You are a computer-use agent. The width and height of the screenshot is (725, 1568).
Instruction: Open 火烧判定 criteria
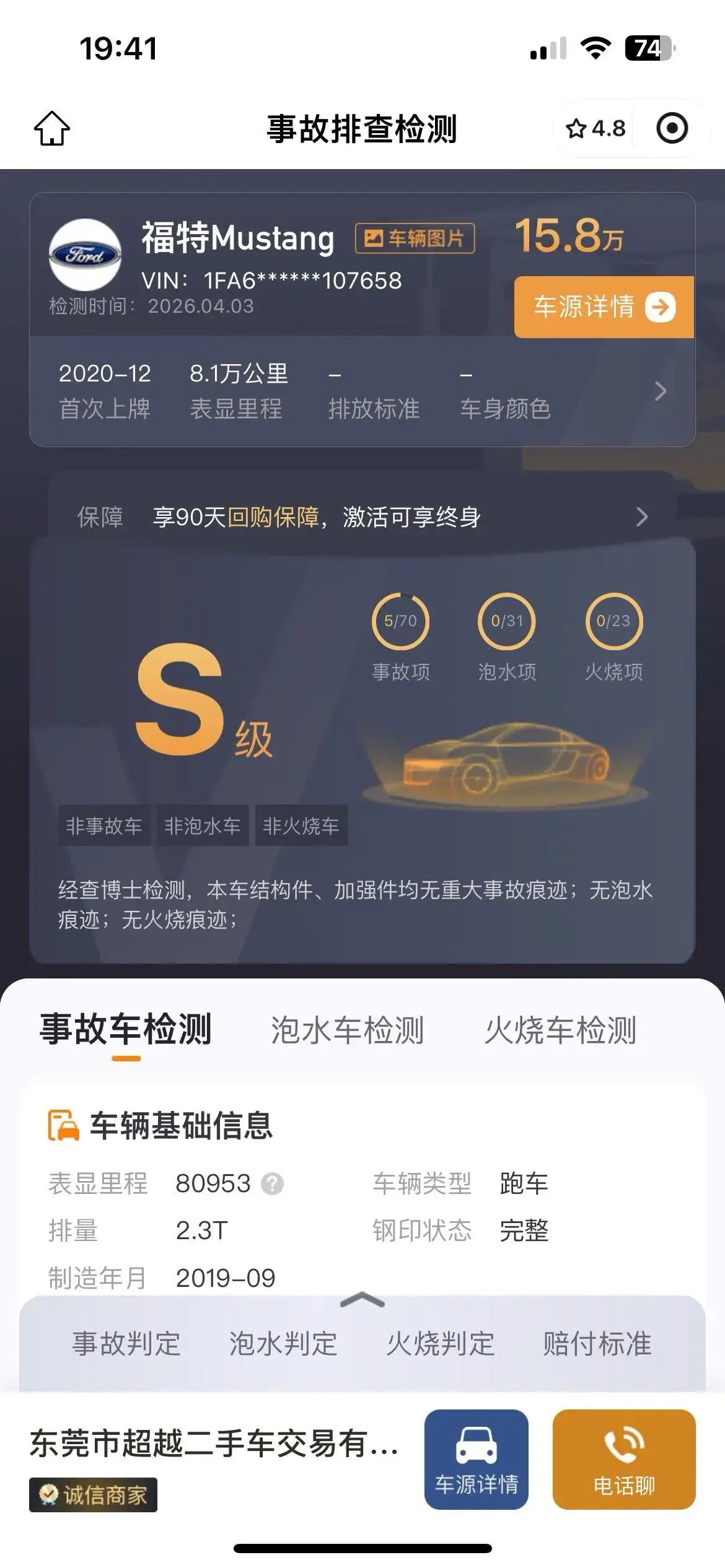(x=441, y=1344)
